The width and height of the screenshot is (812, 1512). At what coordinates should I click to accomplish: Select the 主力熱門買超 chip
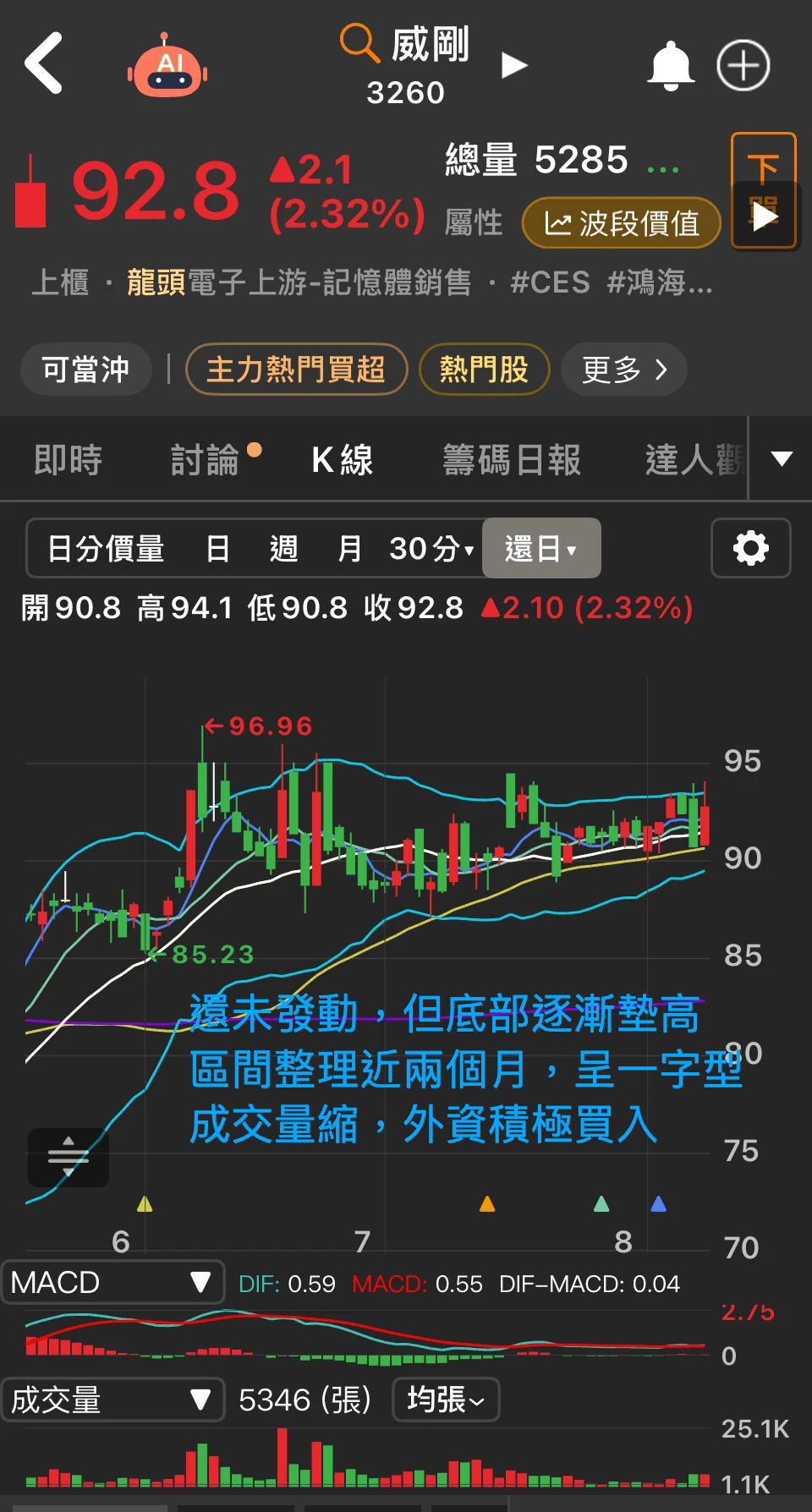click(296, 370)
